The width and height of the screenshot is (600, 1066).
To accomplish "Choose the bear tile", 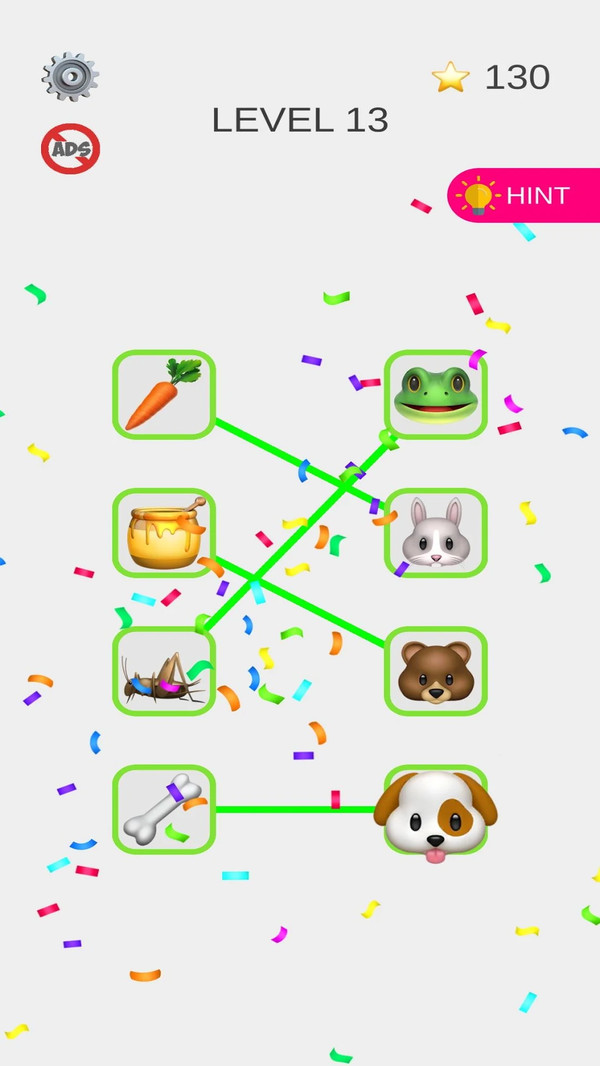I will tap(435, 671).
